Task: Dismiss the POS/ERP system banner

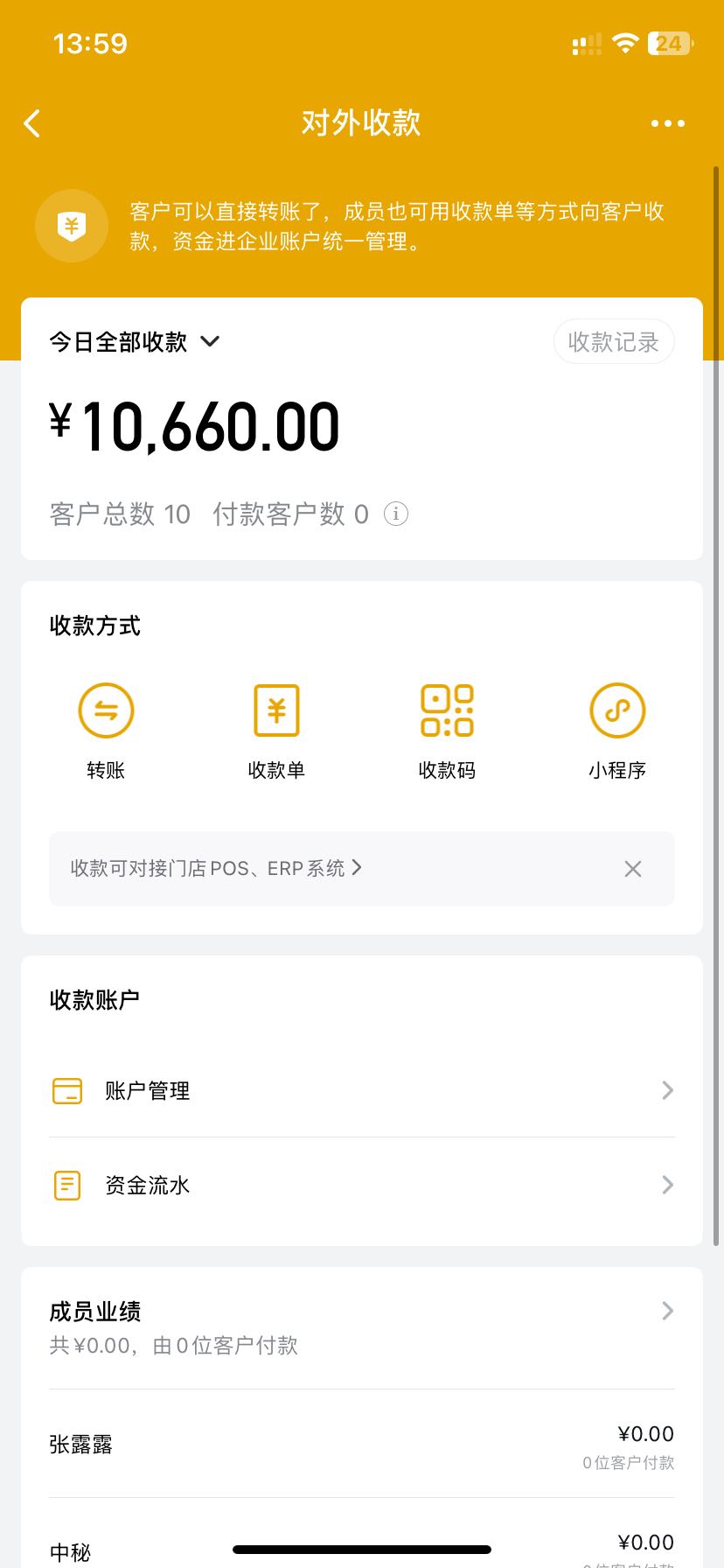Action: pos(633,869)
